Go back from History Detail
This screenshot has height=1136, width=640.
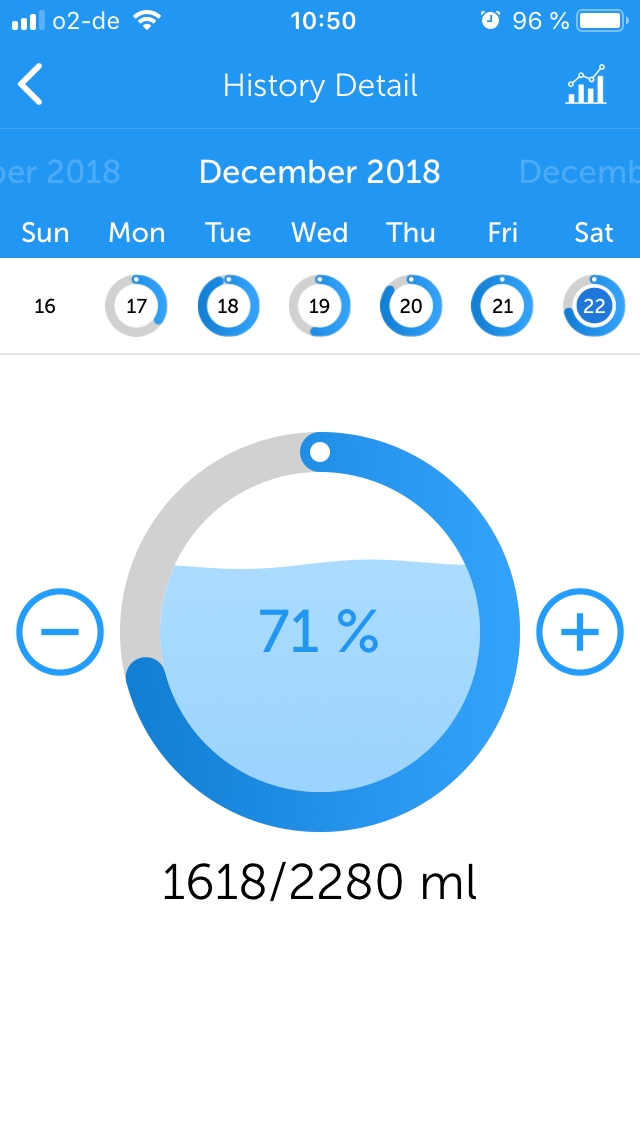(x=31, y=85)
